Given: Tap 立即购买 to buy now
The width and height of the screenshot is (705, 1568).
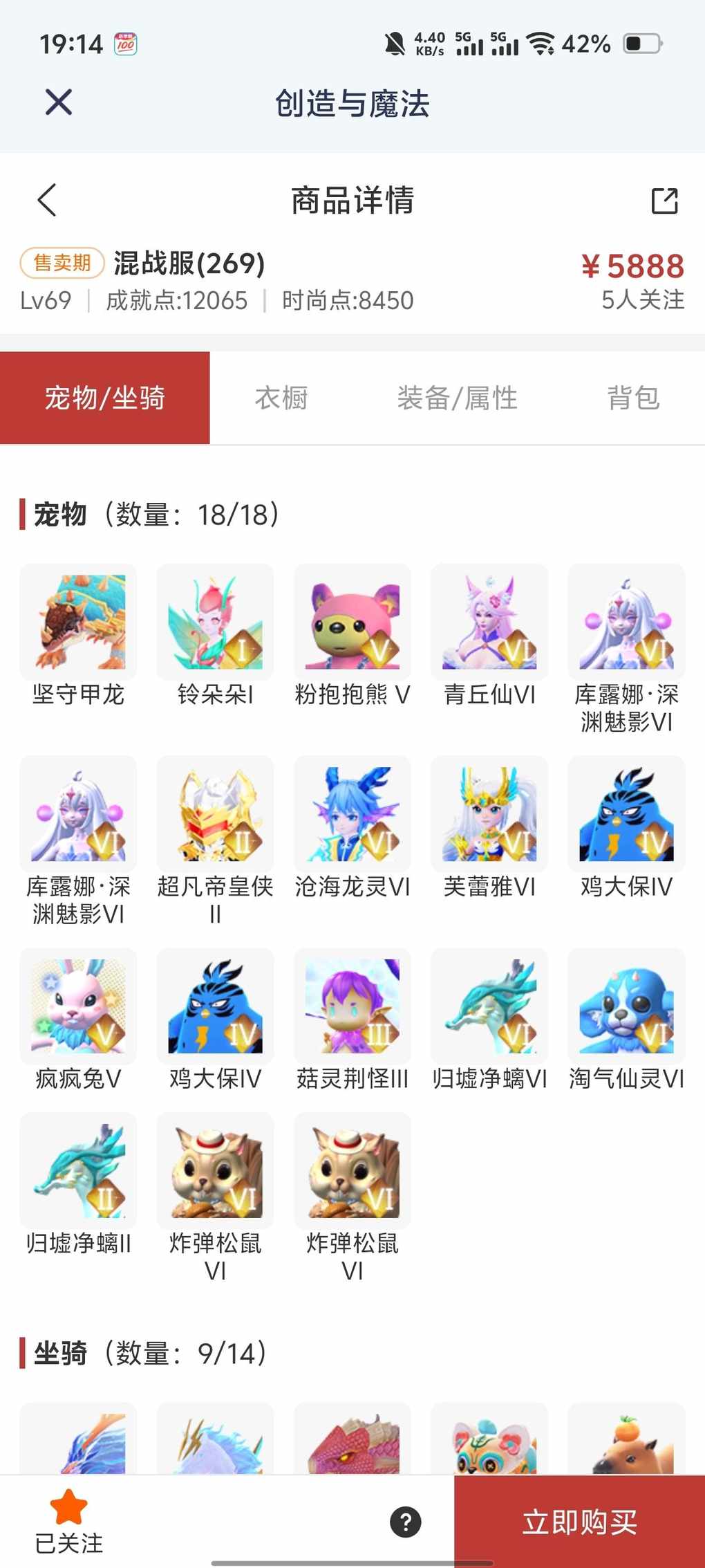Looking at the screenshot, I should 579,1522.
